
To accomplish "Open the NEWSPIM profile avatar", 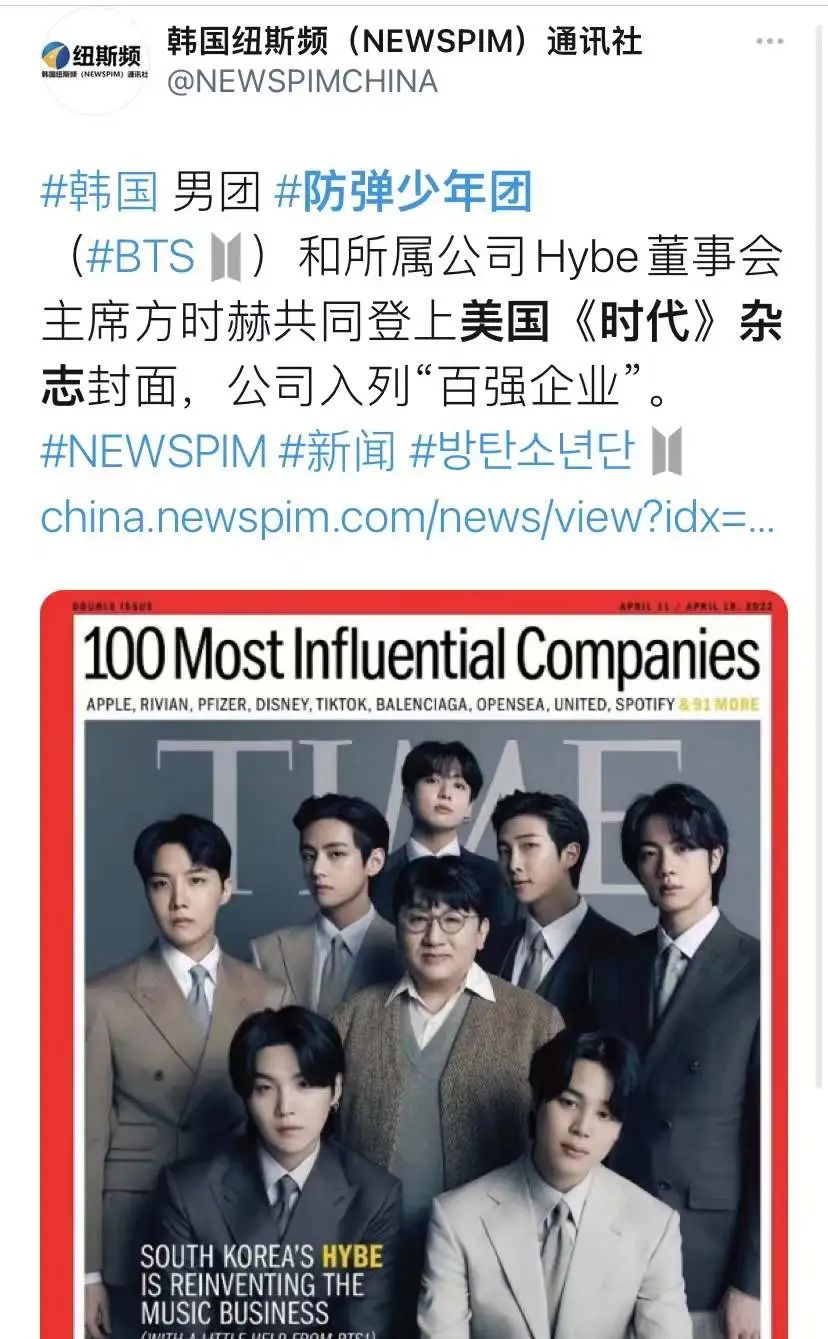I will coord(95,62).
